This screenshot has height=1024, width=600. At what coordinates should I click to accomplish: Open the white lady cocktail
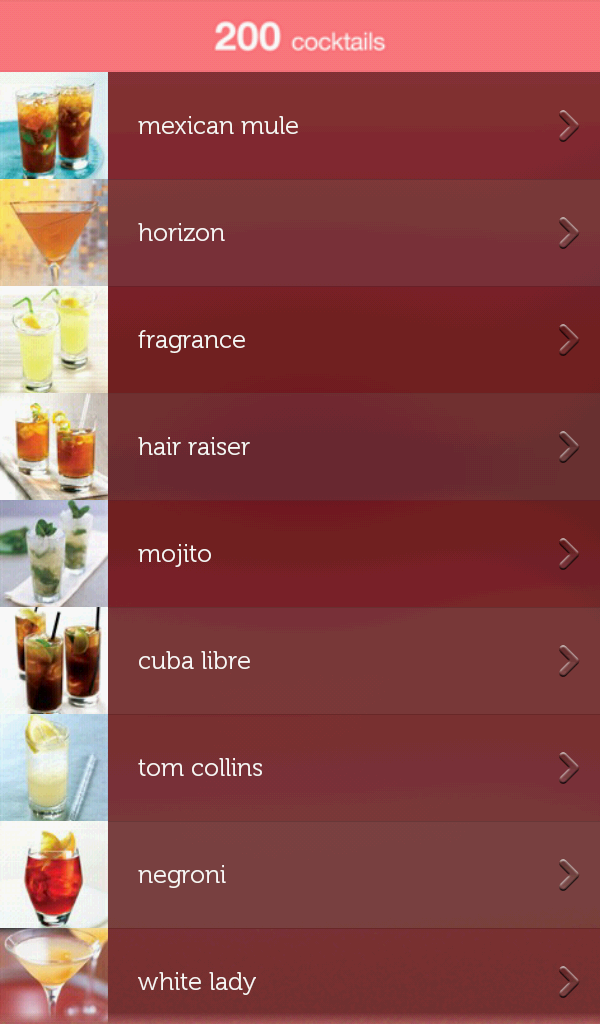pyautogui.click(x=300, y=980)
